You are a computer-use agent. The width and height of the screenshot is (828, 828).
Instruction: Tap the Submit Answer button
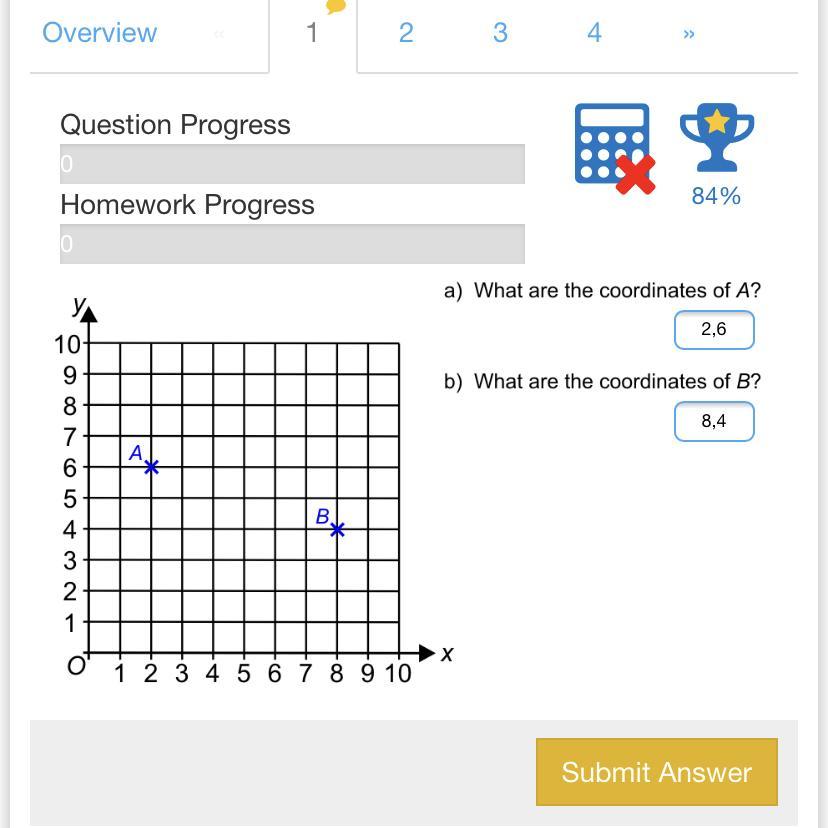coord(656,772)
